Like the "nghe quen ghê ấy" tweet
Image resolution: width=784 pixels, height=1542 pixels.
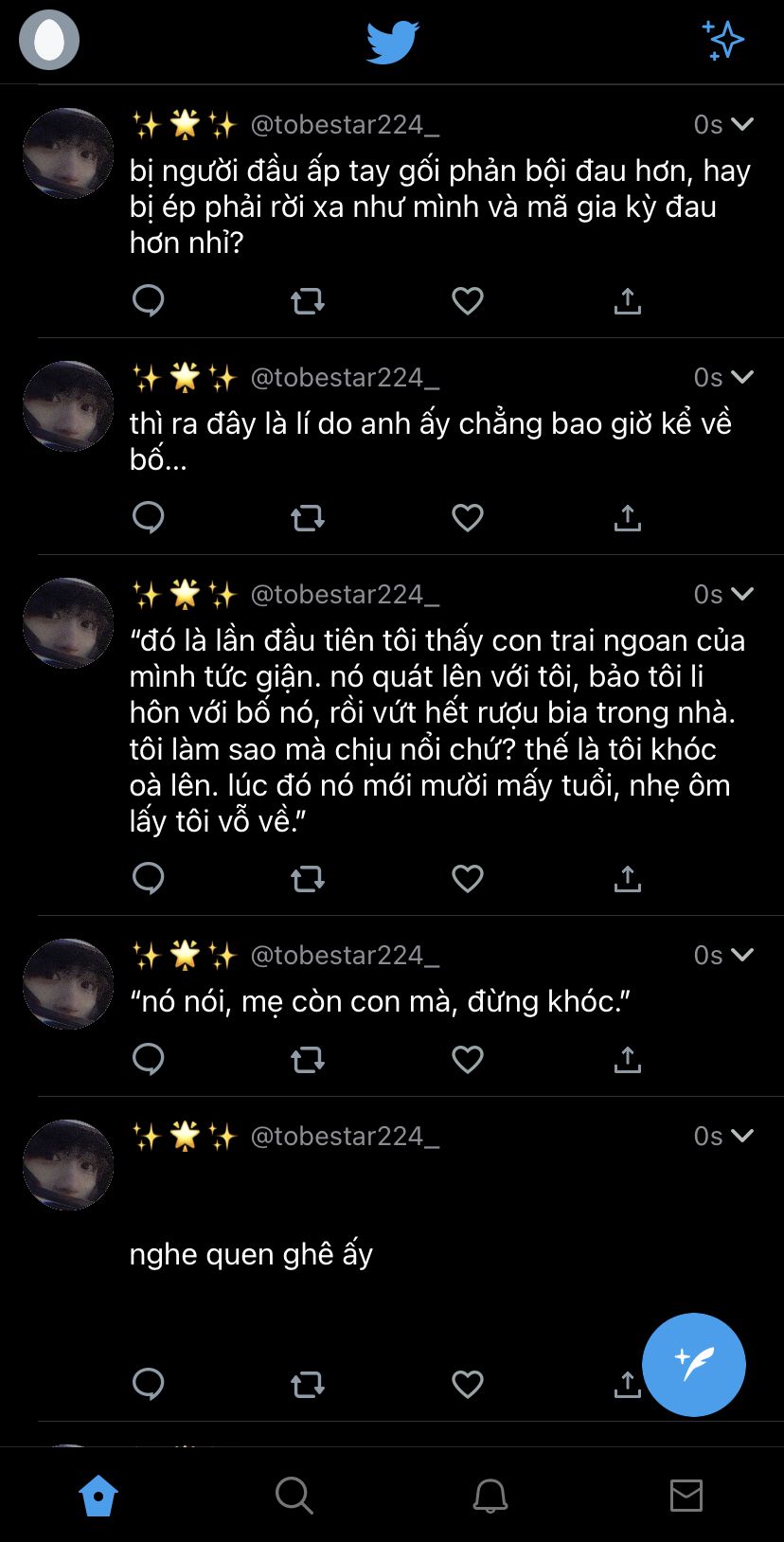[x=467, y=1385]
